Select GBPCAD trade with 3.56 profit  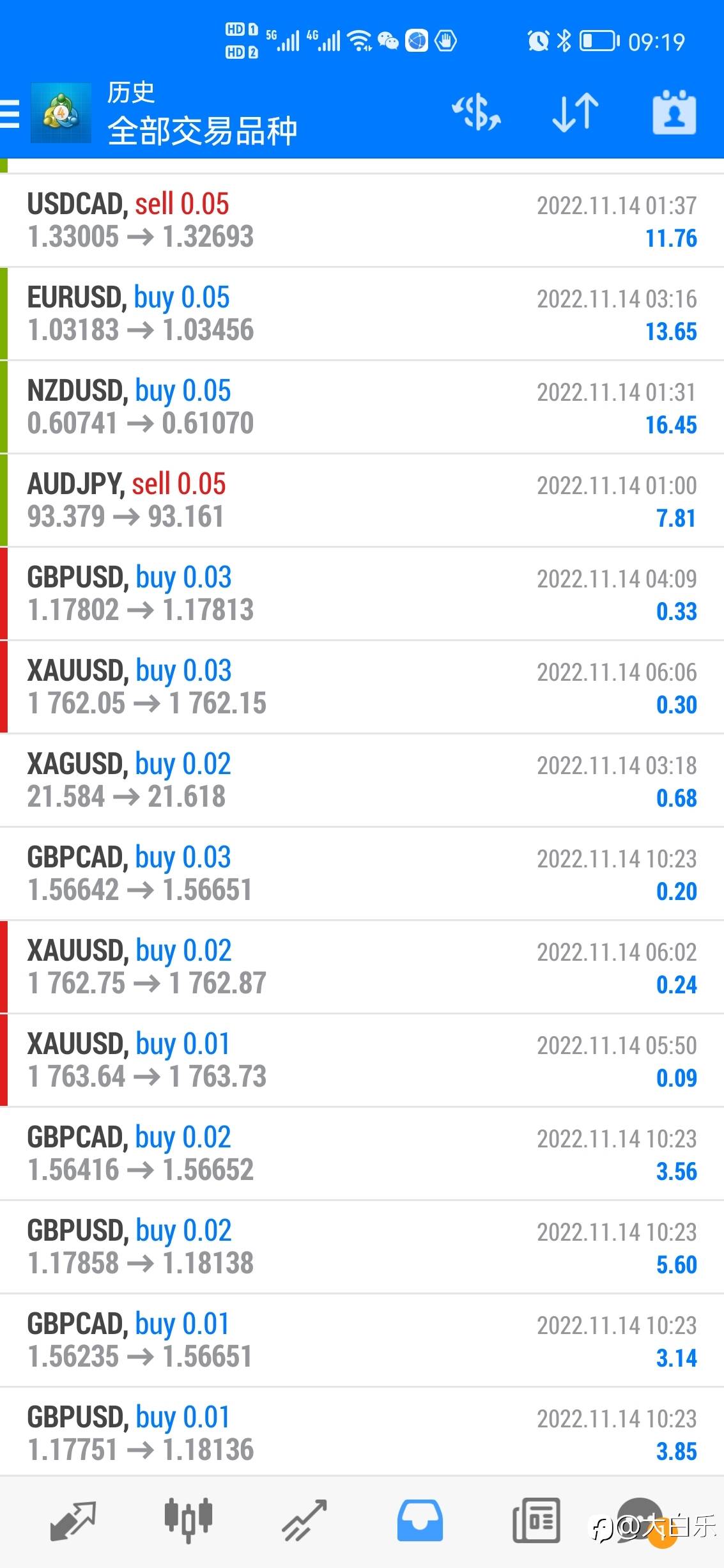click(362, 1154)
